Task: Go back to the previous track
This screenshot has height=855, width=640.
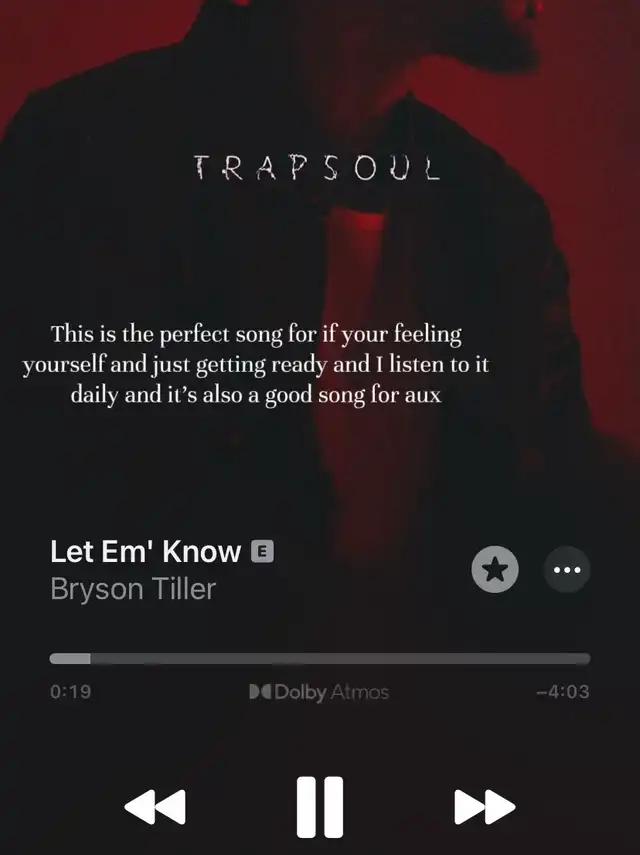Action: tap(155, 807)
